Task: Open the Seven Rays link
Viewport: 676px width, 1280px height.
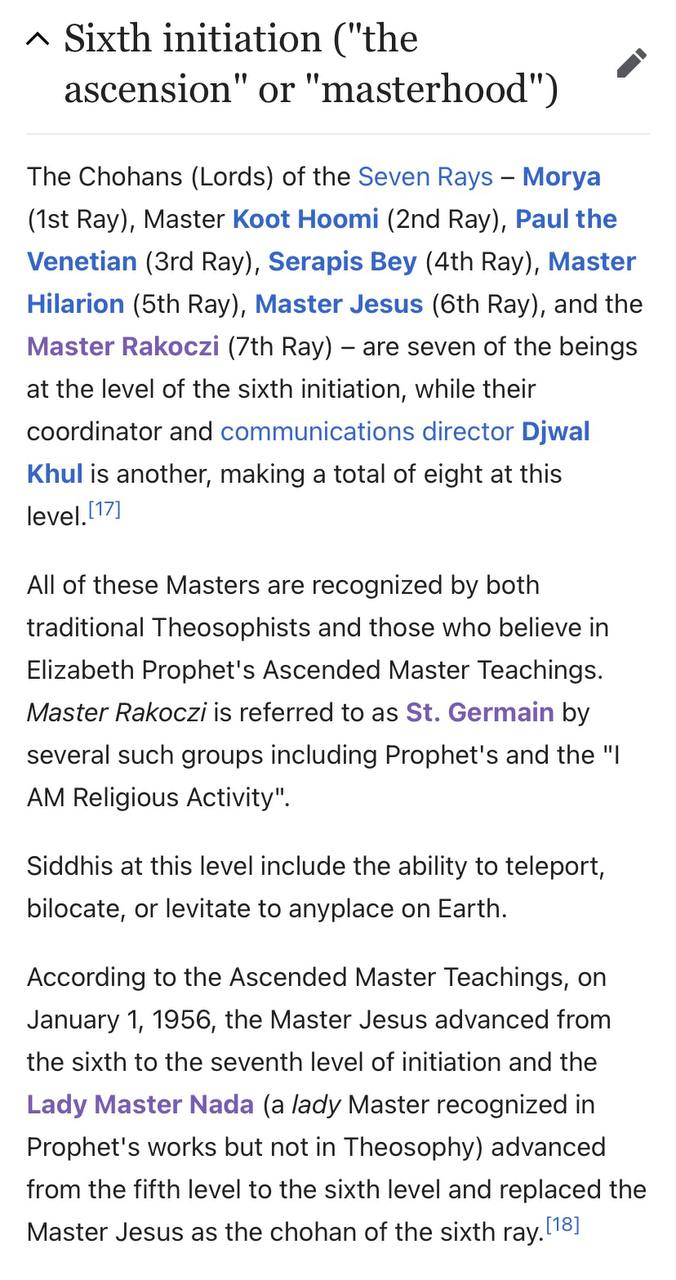Action: [425, 177]
